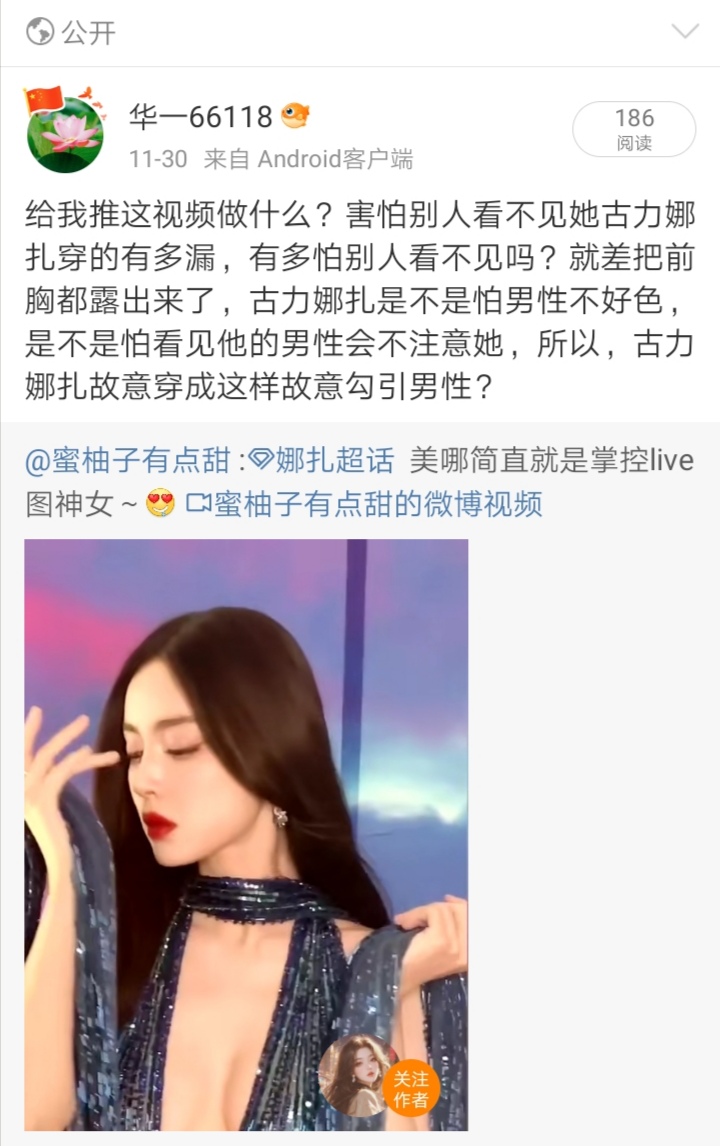Screen dimensions: 720x1146
Task: Open the 华一66118 username
Action: tap(201, 118)
